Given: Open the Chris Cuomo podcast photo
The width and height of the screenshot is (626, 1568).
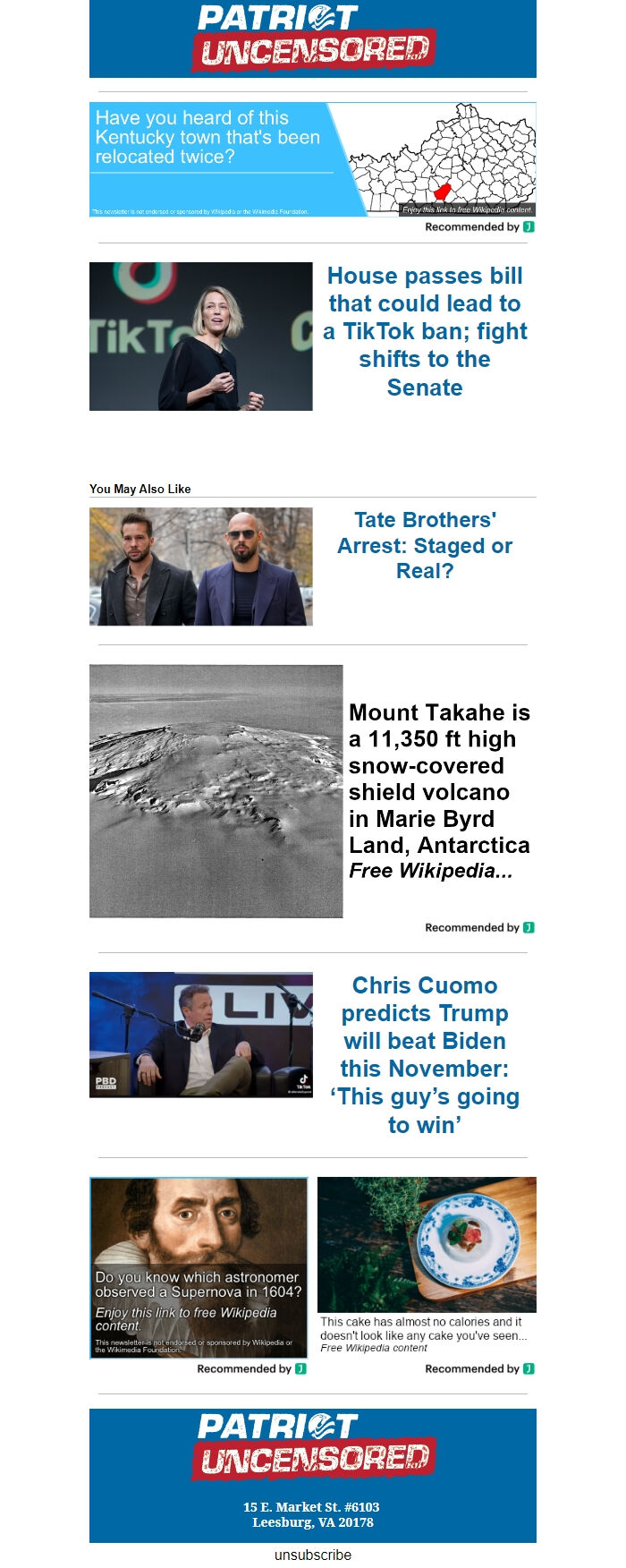Looking at the screenshot, I should click(201, 1035).
